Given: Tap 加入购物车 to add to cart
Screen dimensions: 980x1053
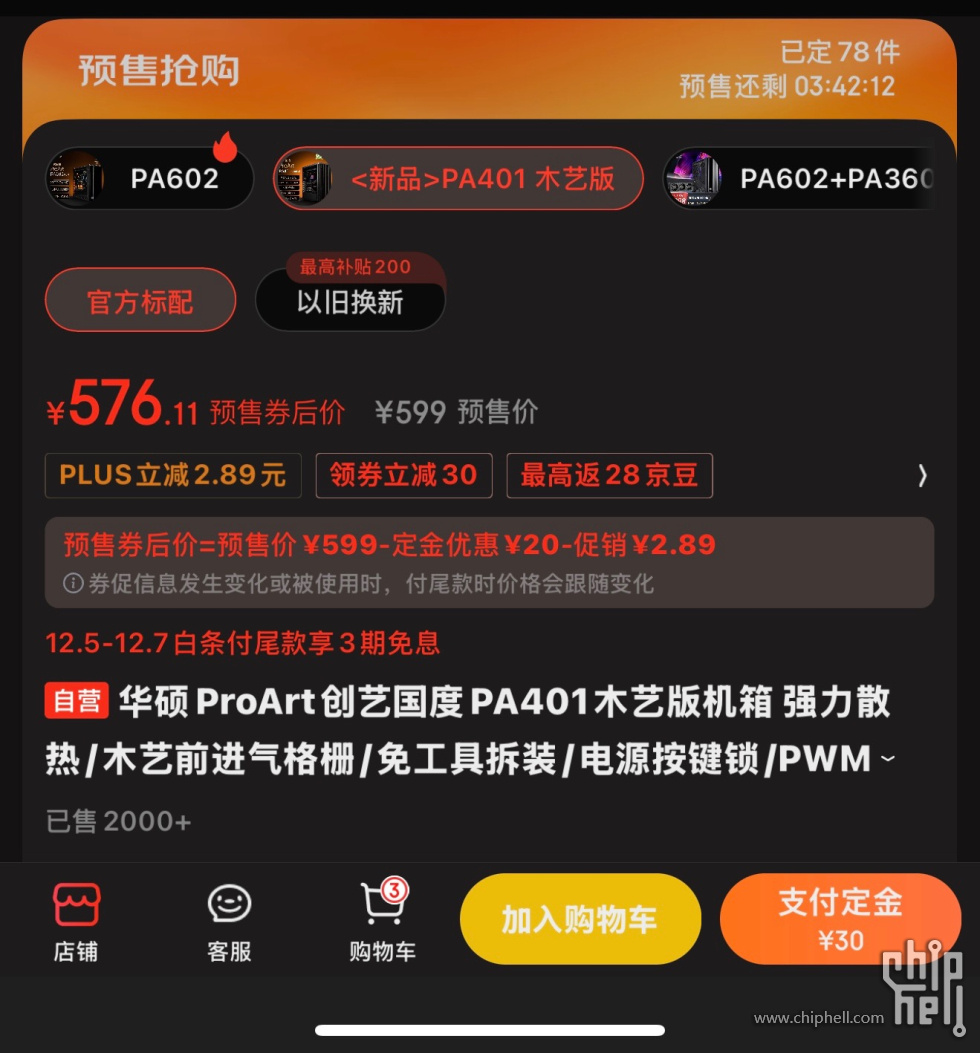Looking at the screenshot, I should [x=580, y=919].
